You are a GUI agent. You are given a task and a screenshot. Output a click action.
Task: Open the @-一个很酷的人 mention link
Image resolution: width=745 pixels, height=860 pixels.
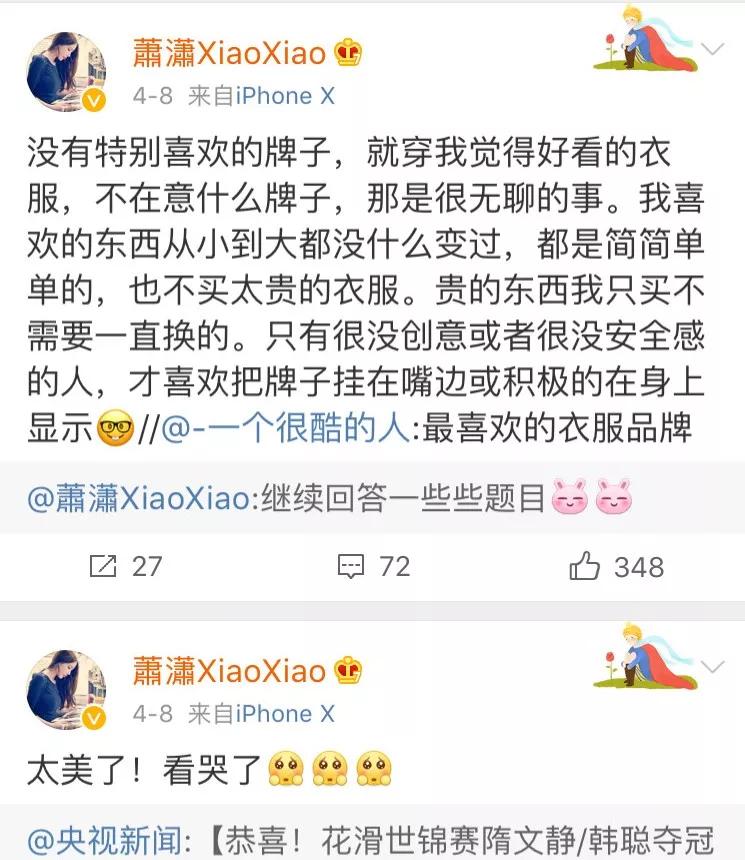click(x=282, y=430)
